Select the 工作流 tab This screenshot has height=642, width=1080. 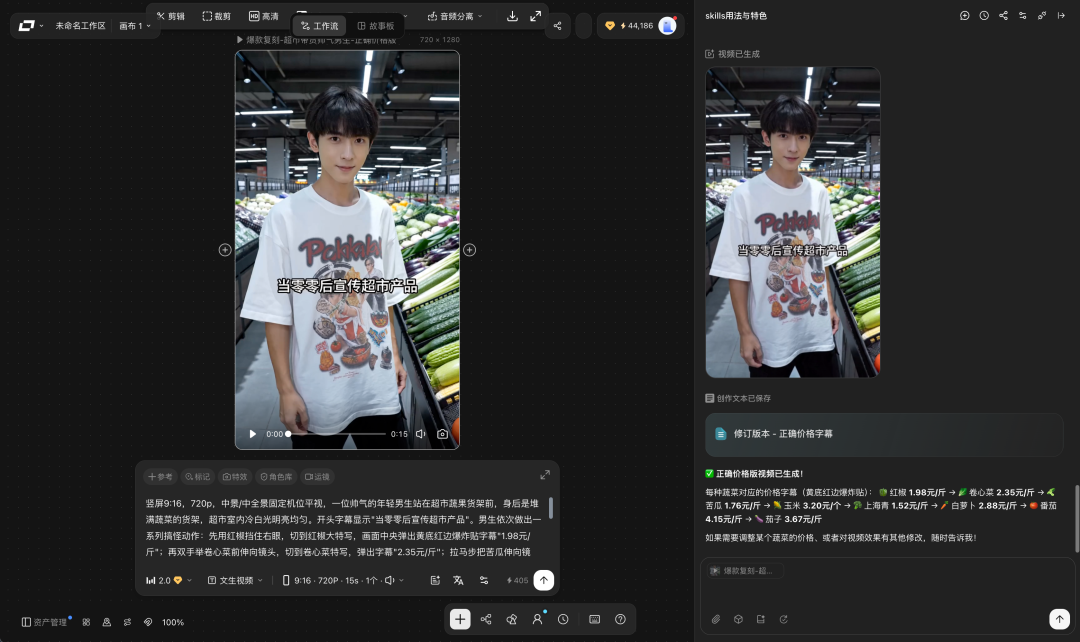click(x=320, y=25)
